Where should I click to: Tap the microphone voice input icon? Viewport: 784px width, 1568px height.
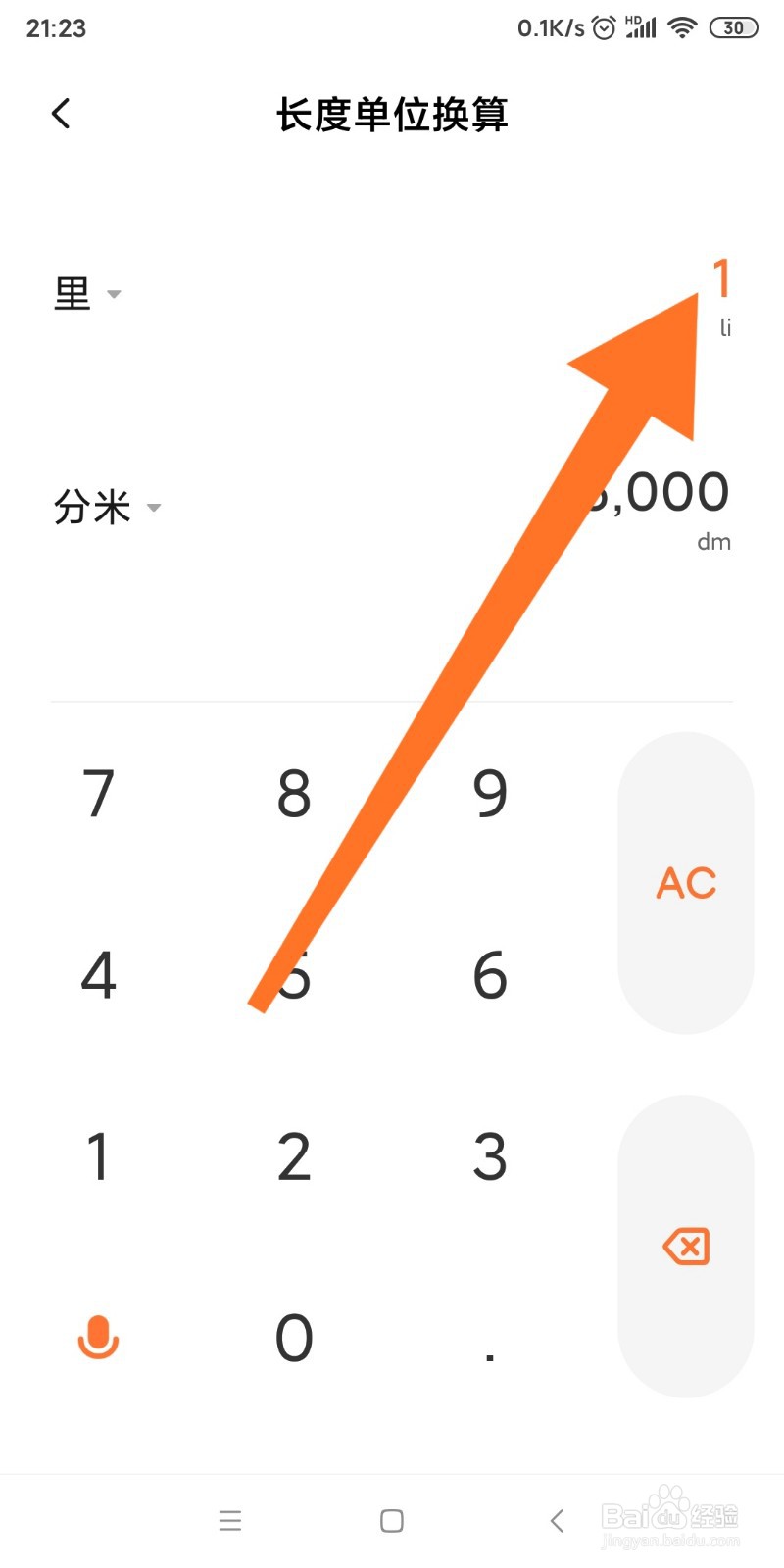point(97,1337)
